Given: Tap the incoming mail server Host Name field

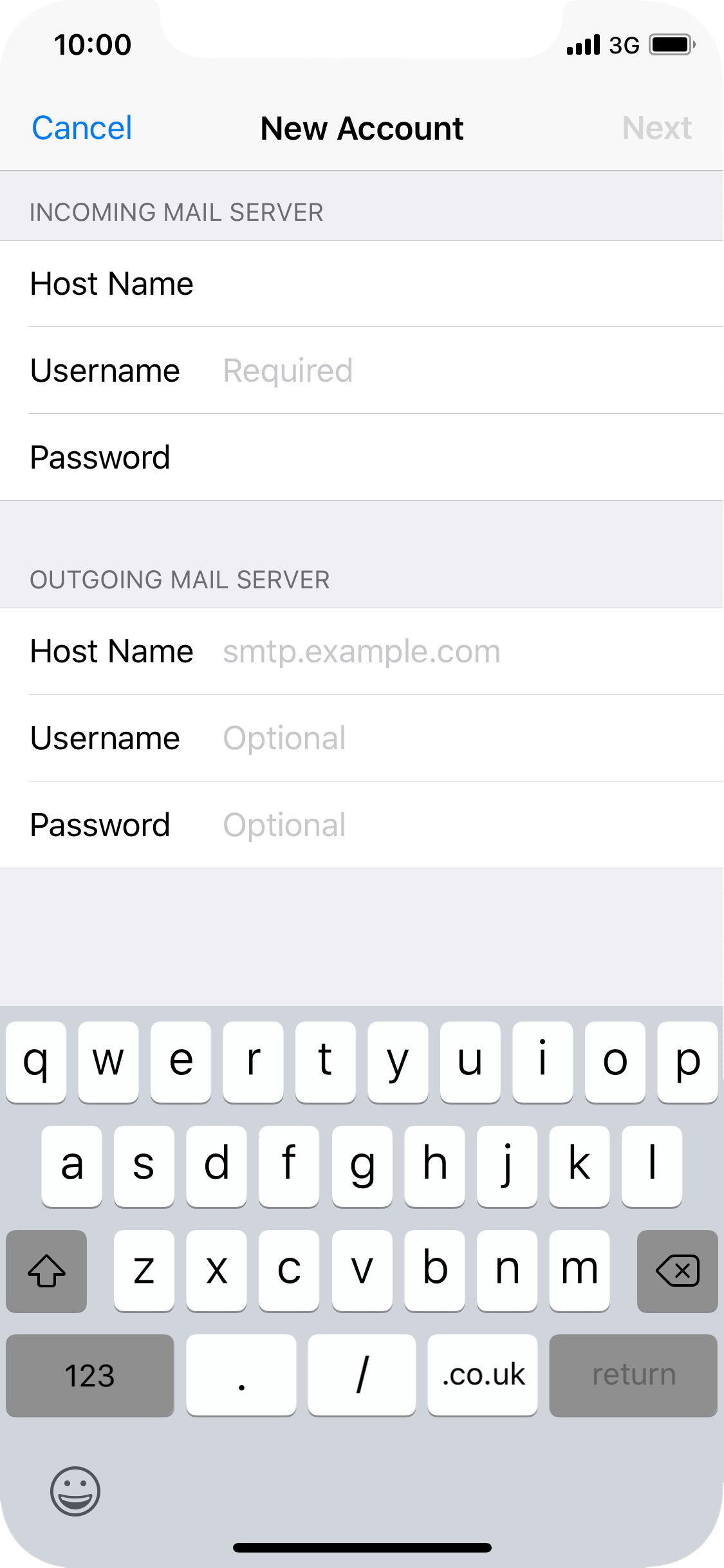Looking at the screenshot, I should 362,284.
